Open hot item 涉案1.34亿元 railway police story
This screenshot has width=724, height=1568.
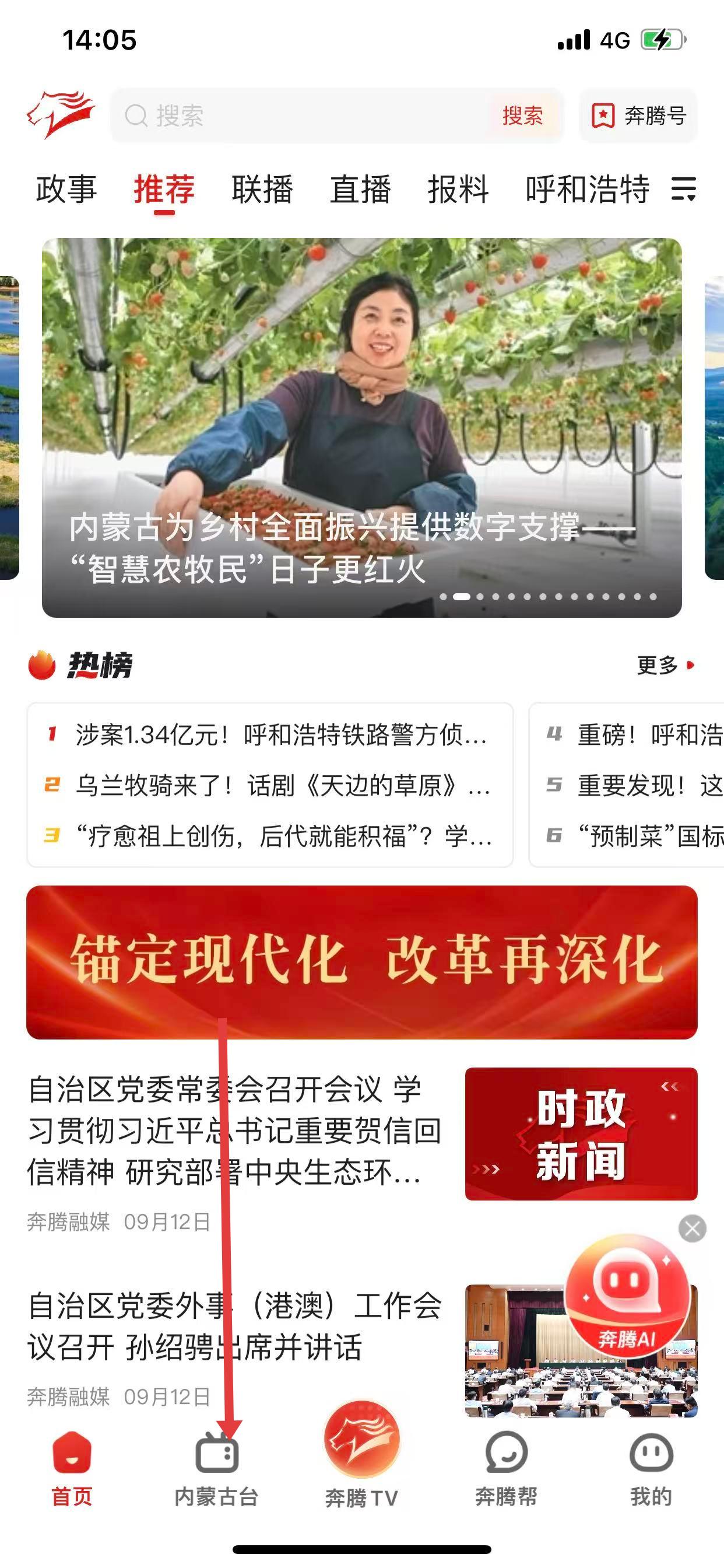(x=280, y=734)
